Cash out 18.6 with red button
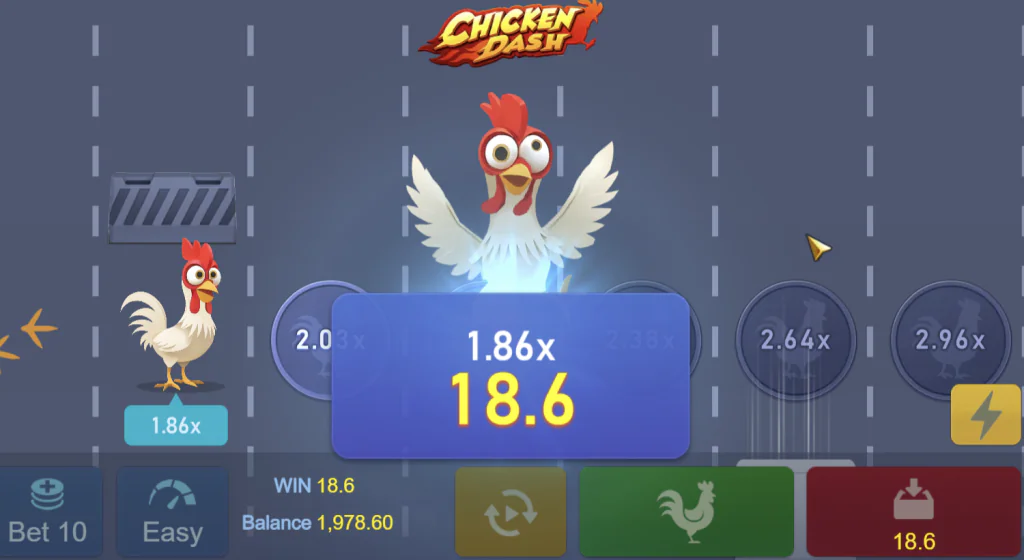Viewport: 1024px width, 560px height. 914,512
